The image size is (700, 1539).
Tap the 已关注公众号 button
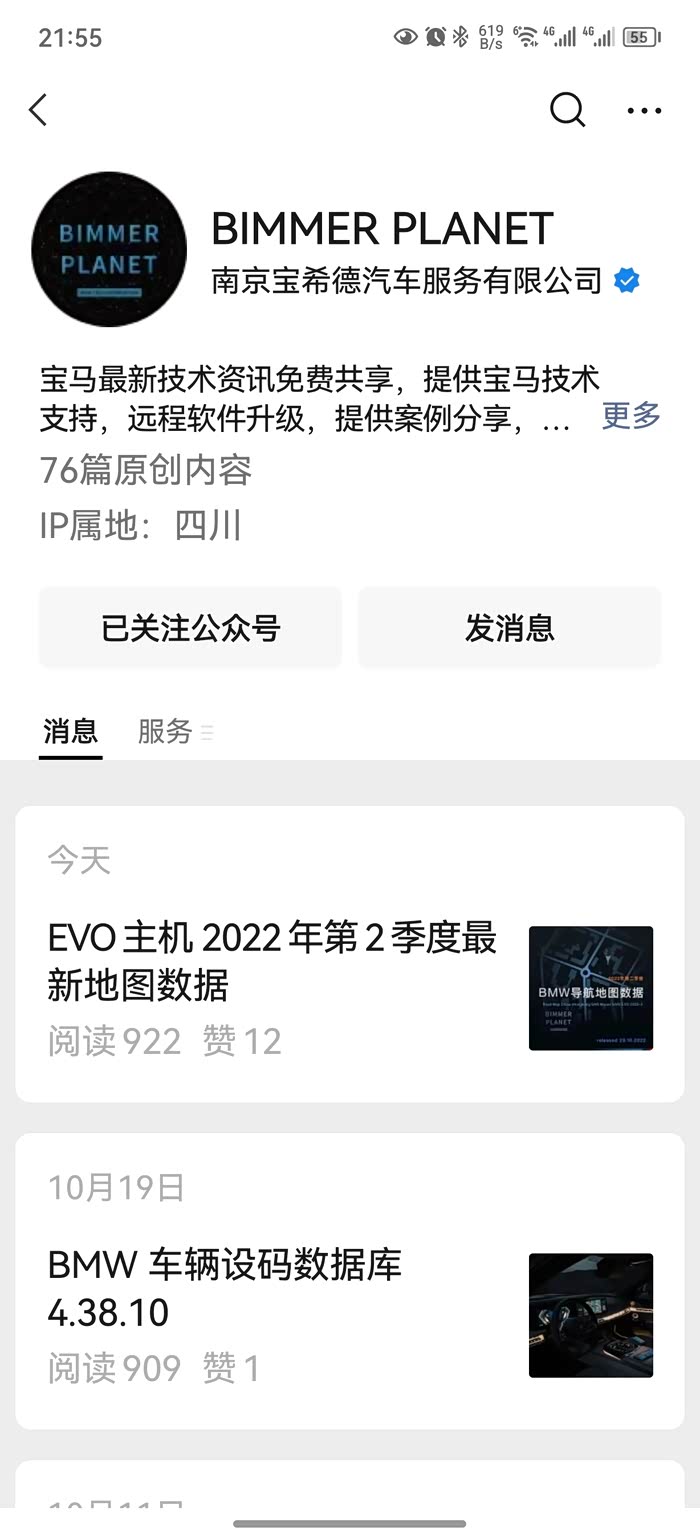(190, 628)
